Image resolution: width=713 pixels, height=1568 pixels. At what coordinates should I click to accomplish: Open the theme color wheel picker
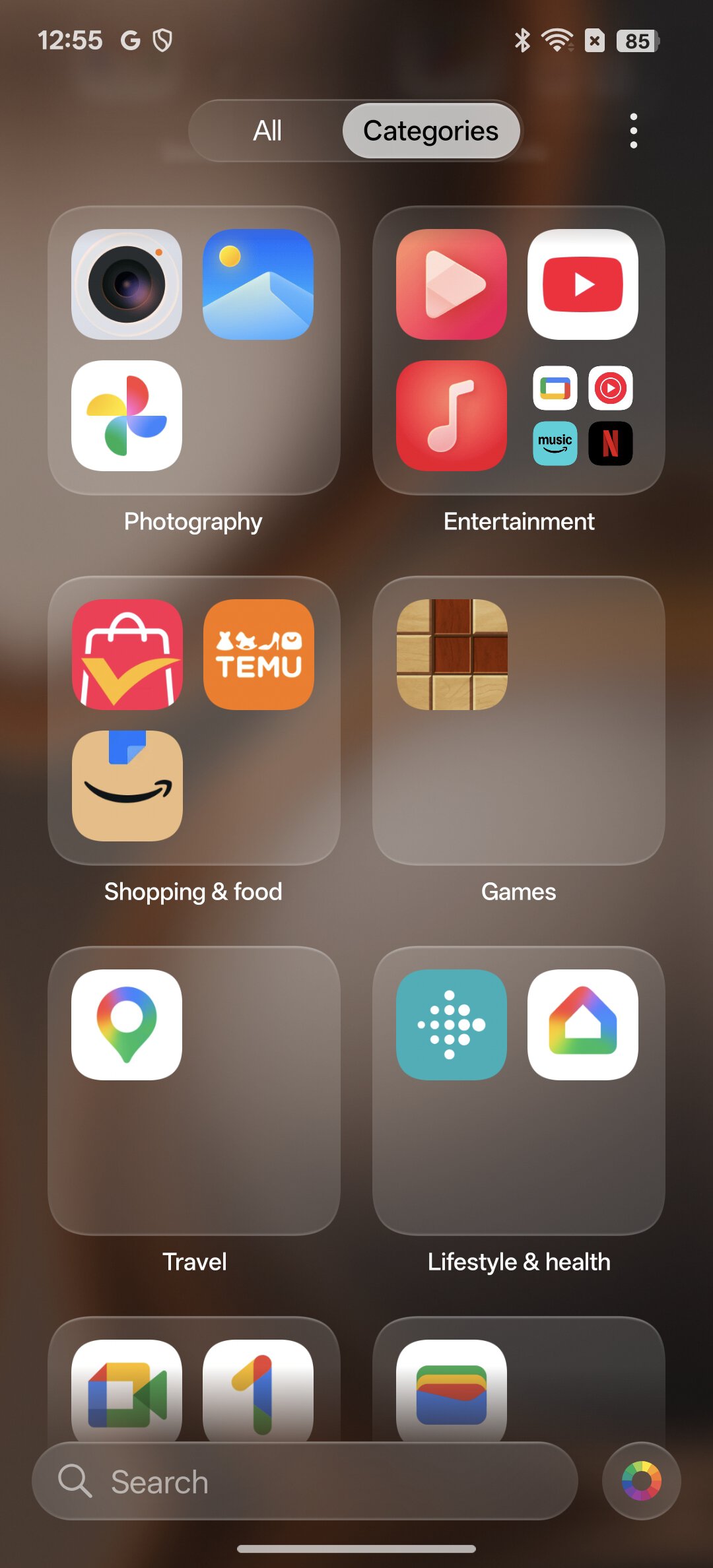pos(640,1480)
